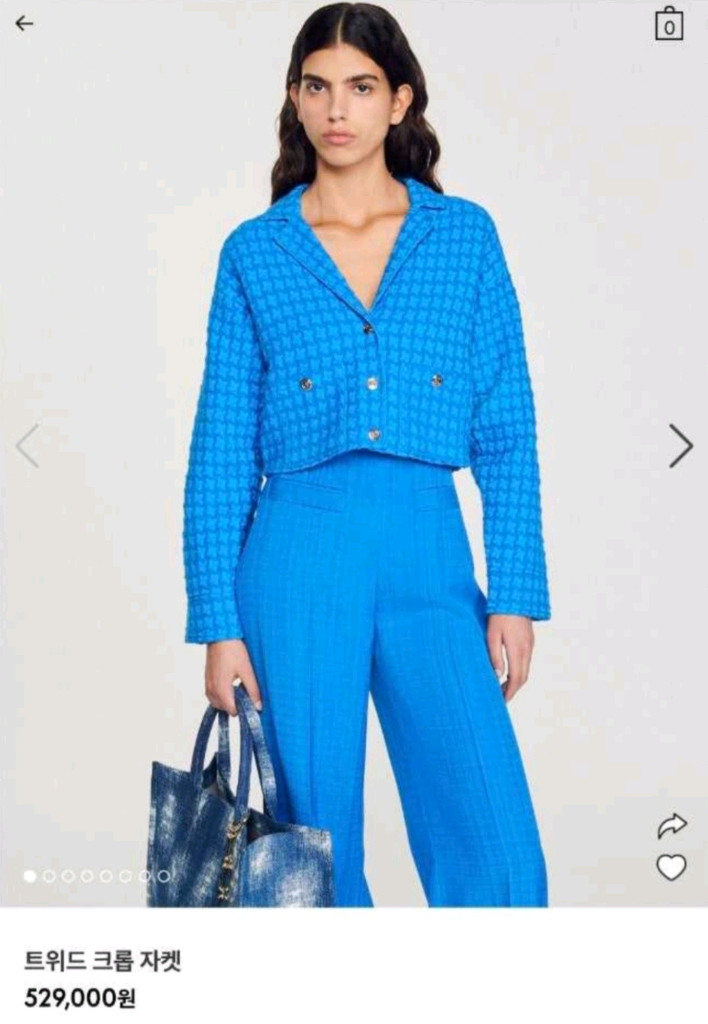Open the shopping bag cart
Image resolution: width=708 pixels, height=1024 pixels.
click(x=669, y=24)
